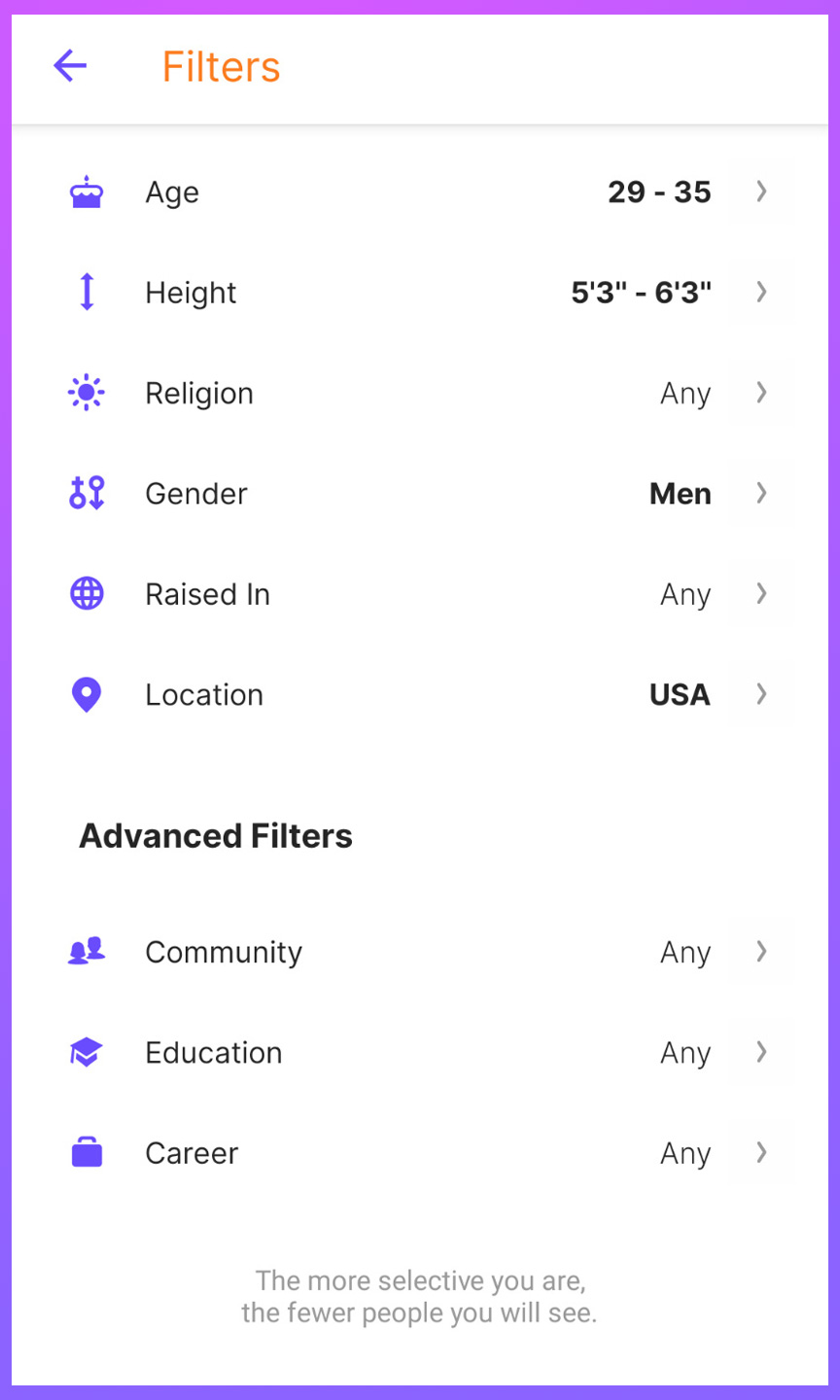Open the Age filter row

(x=420, y=192)
